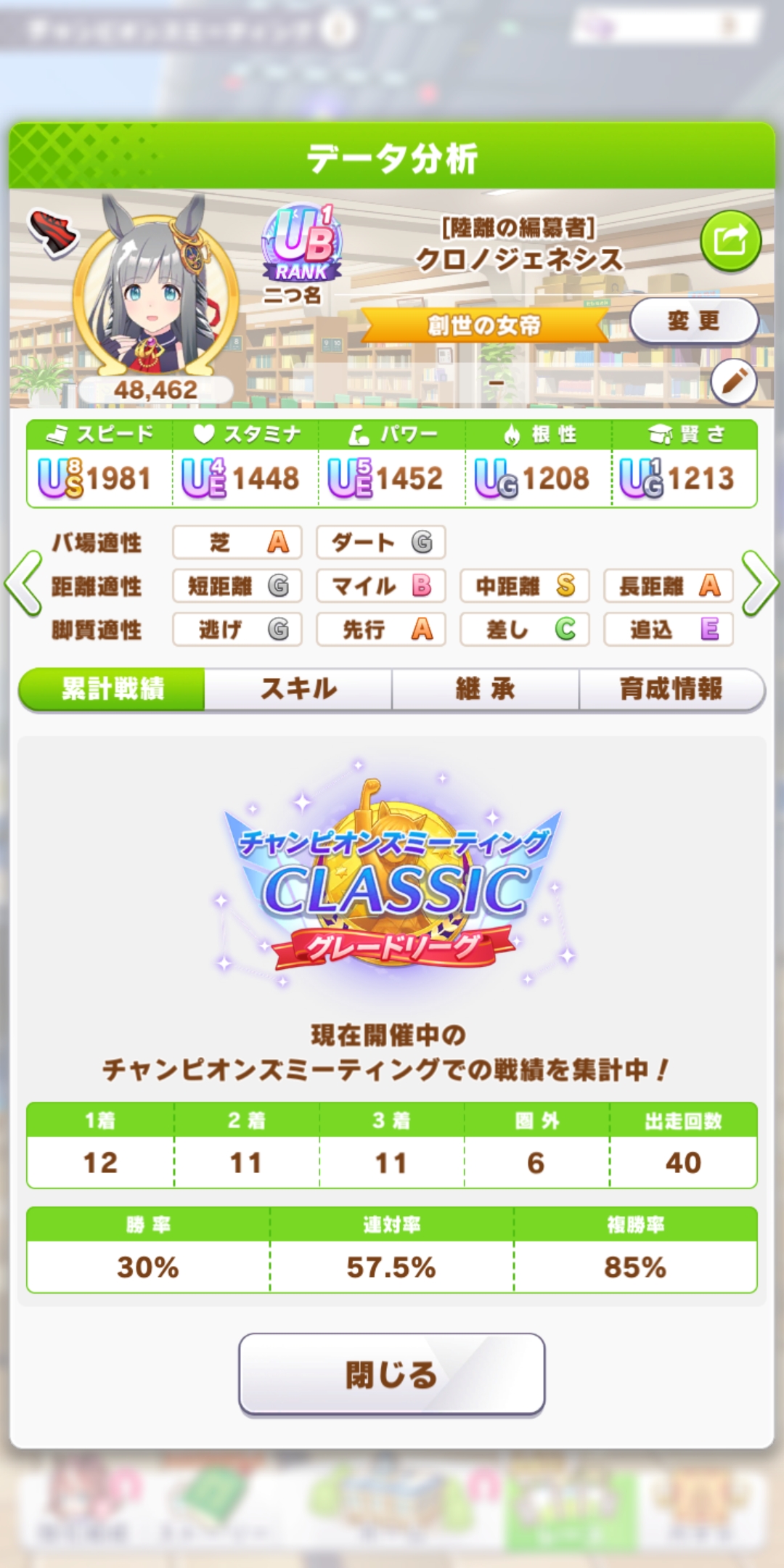784x1568 pixels.
Task: Tap the 変更 button
Action: pyautogui.click(x=694, y=320)
